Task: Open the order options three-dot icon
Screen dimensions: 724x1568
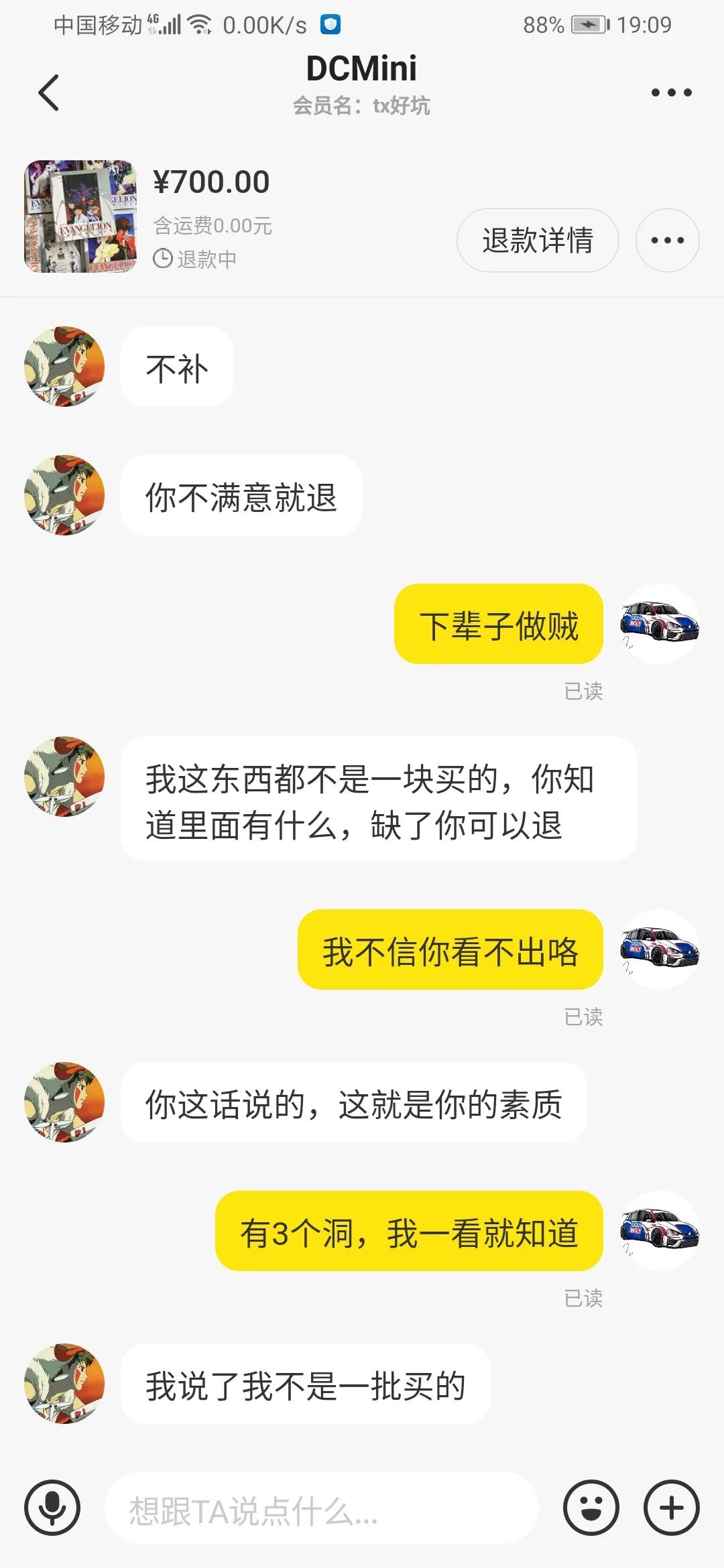Action: [x=667, y=240]
